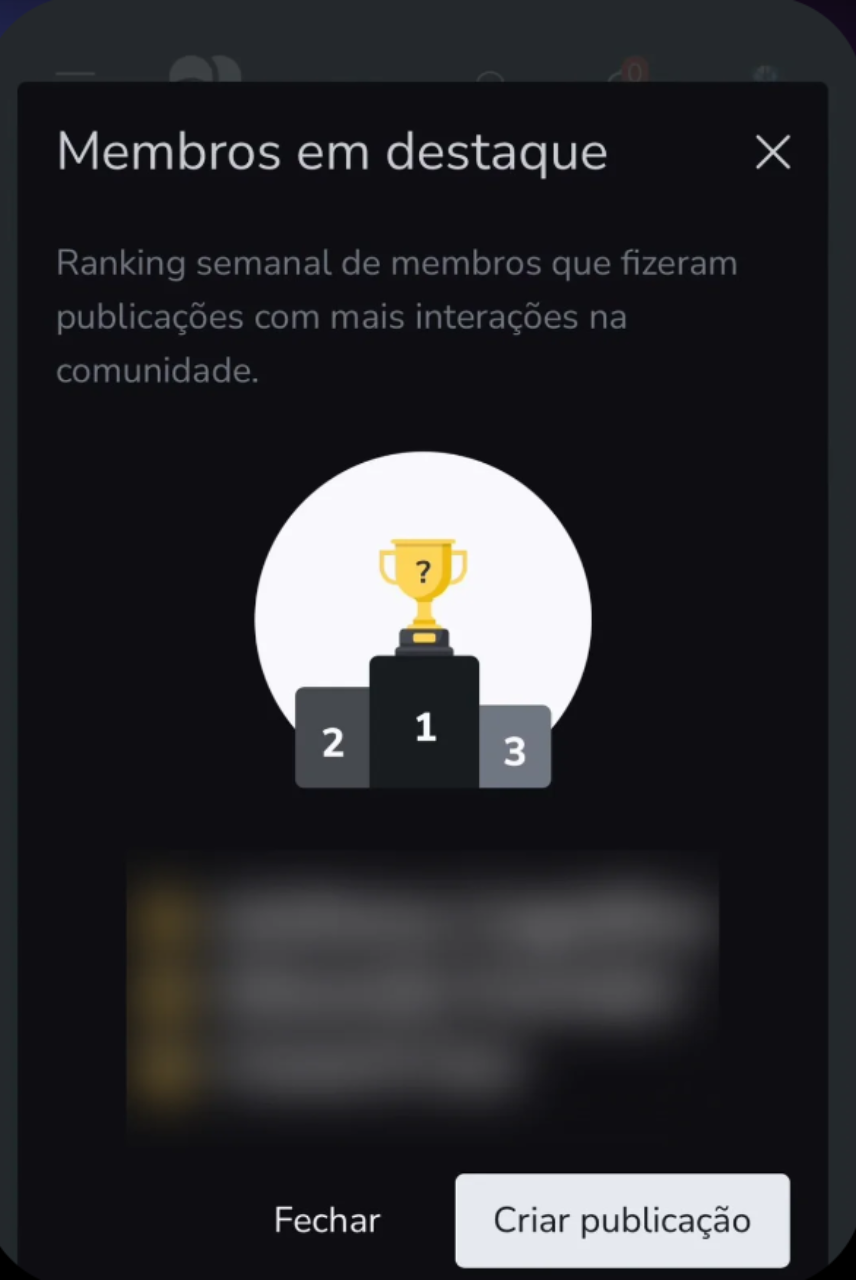Select the first-place podium block
856x1280 pixels.
[424, 727]
